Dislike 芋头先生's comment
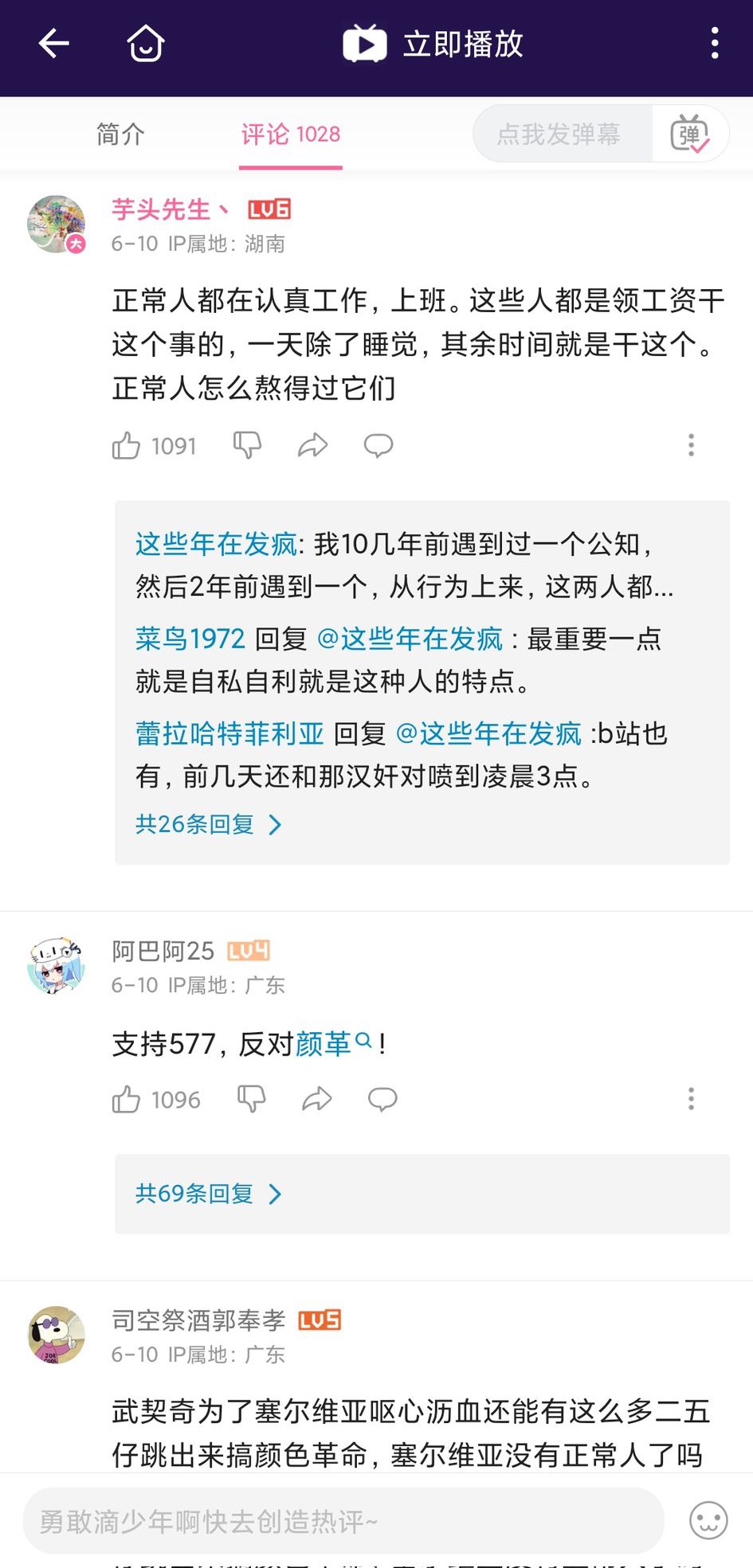This screenshot has width=753, height=1568. click(247, 445)
